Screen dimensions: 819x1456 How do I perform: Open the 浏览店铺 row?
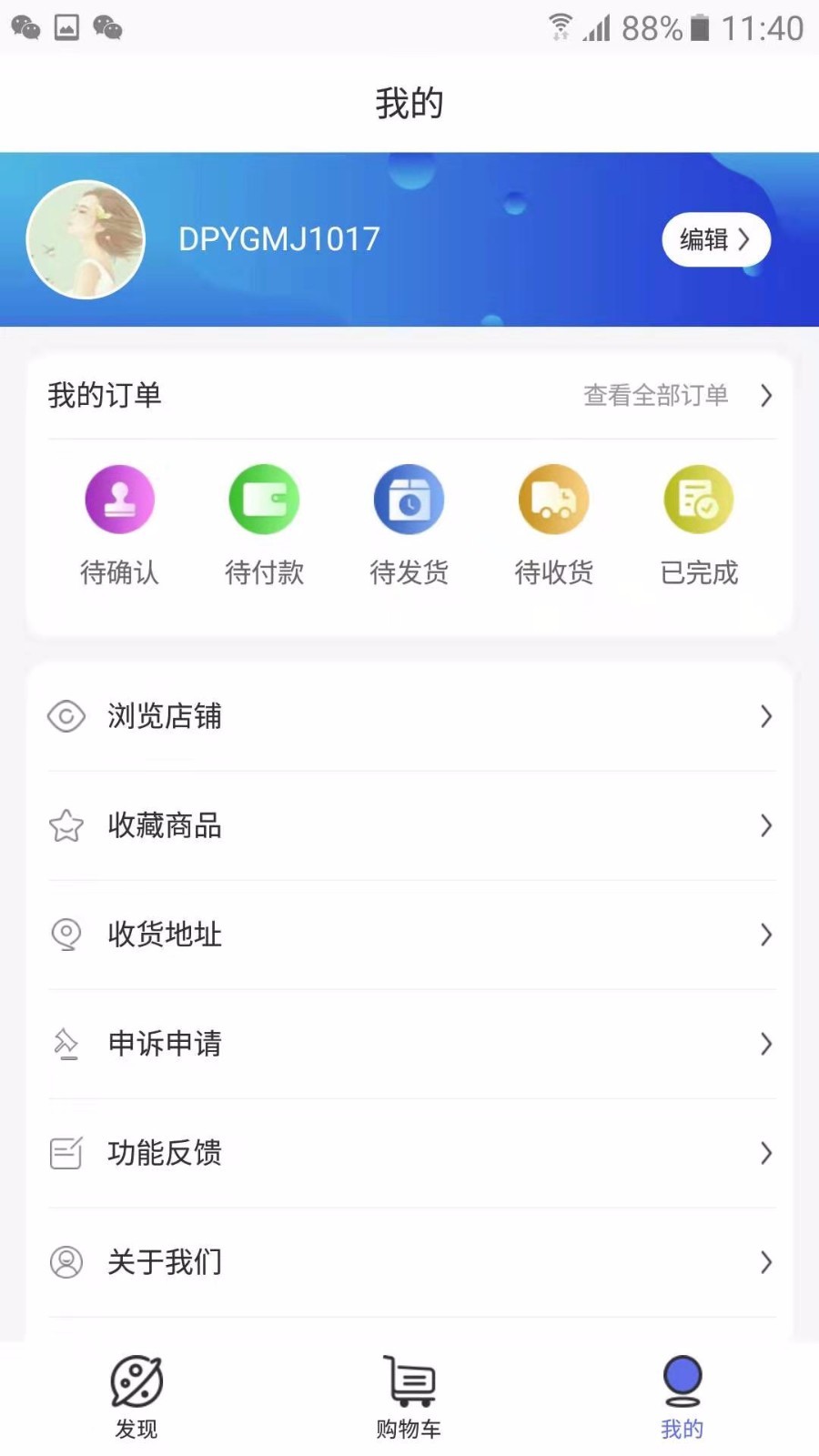click(x=409, y=716)
